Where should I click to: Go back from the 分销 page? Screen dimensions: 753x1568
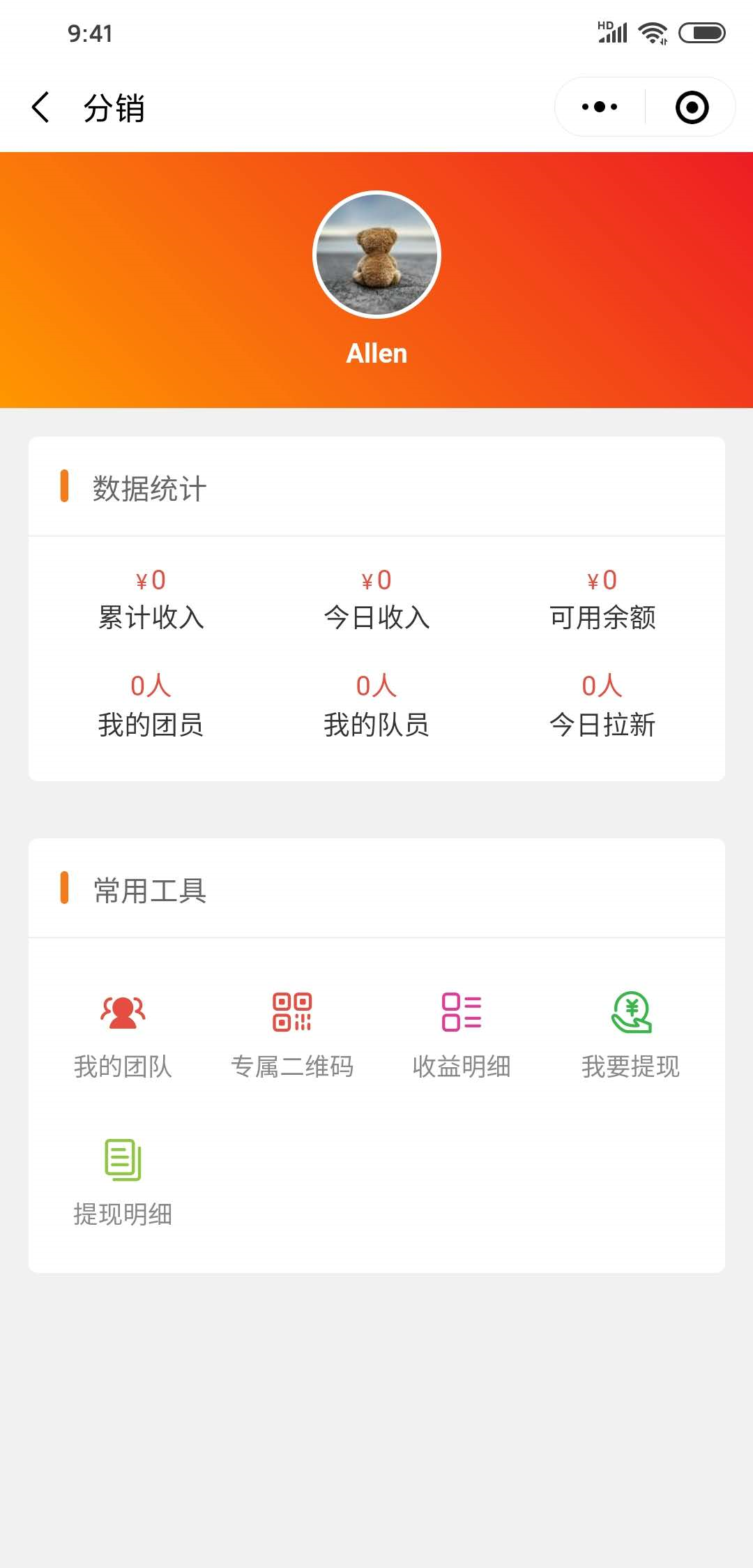[41, 107]
